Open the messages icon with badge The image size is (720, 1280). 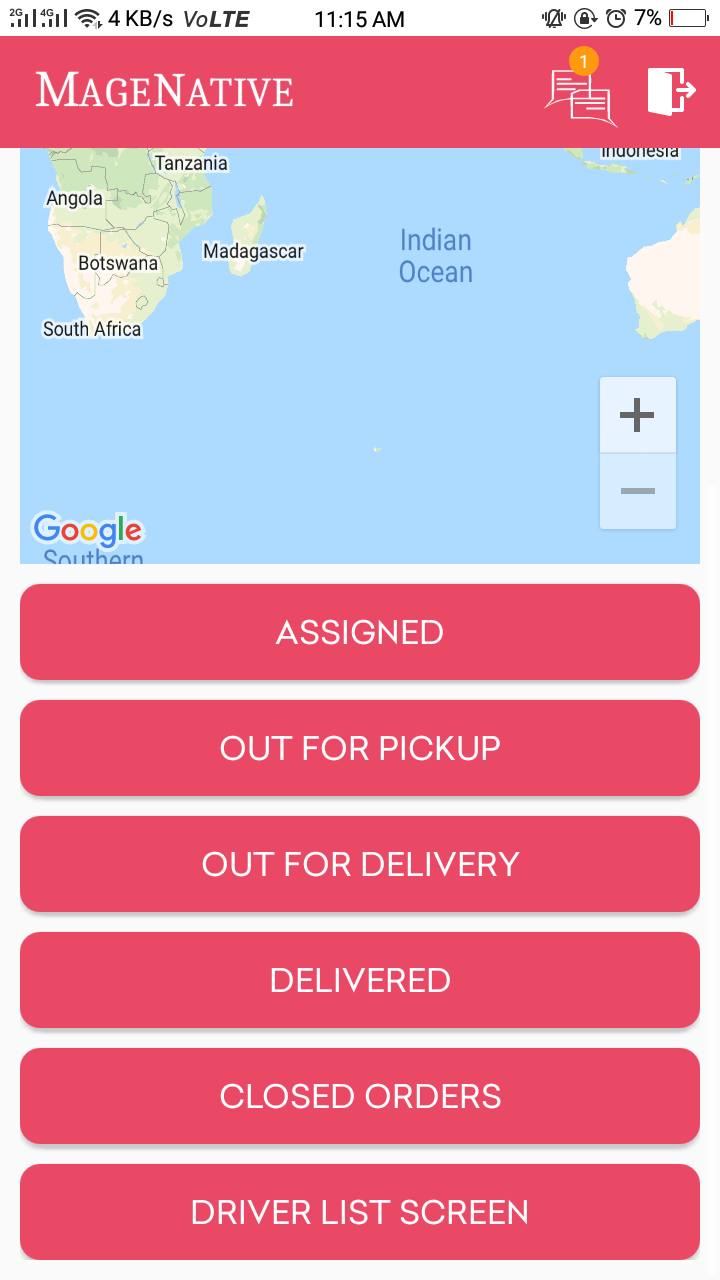pos(579,94)
